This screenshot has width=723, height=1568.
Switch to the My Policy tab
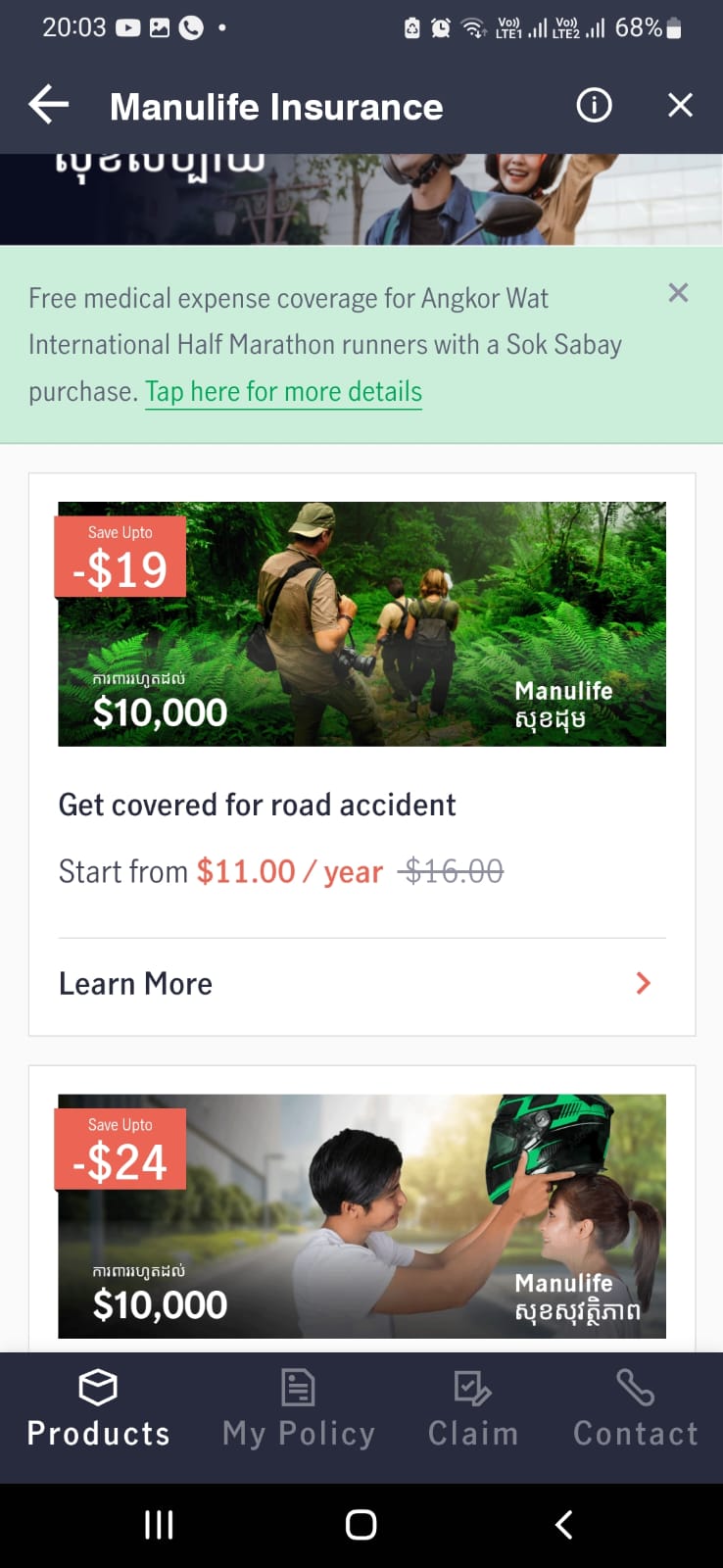298,1410
